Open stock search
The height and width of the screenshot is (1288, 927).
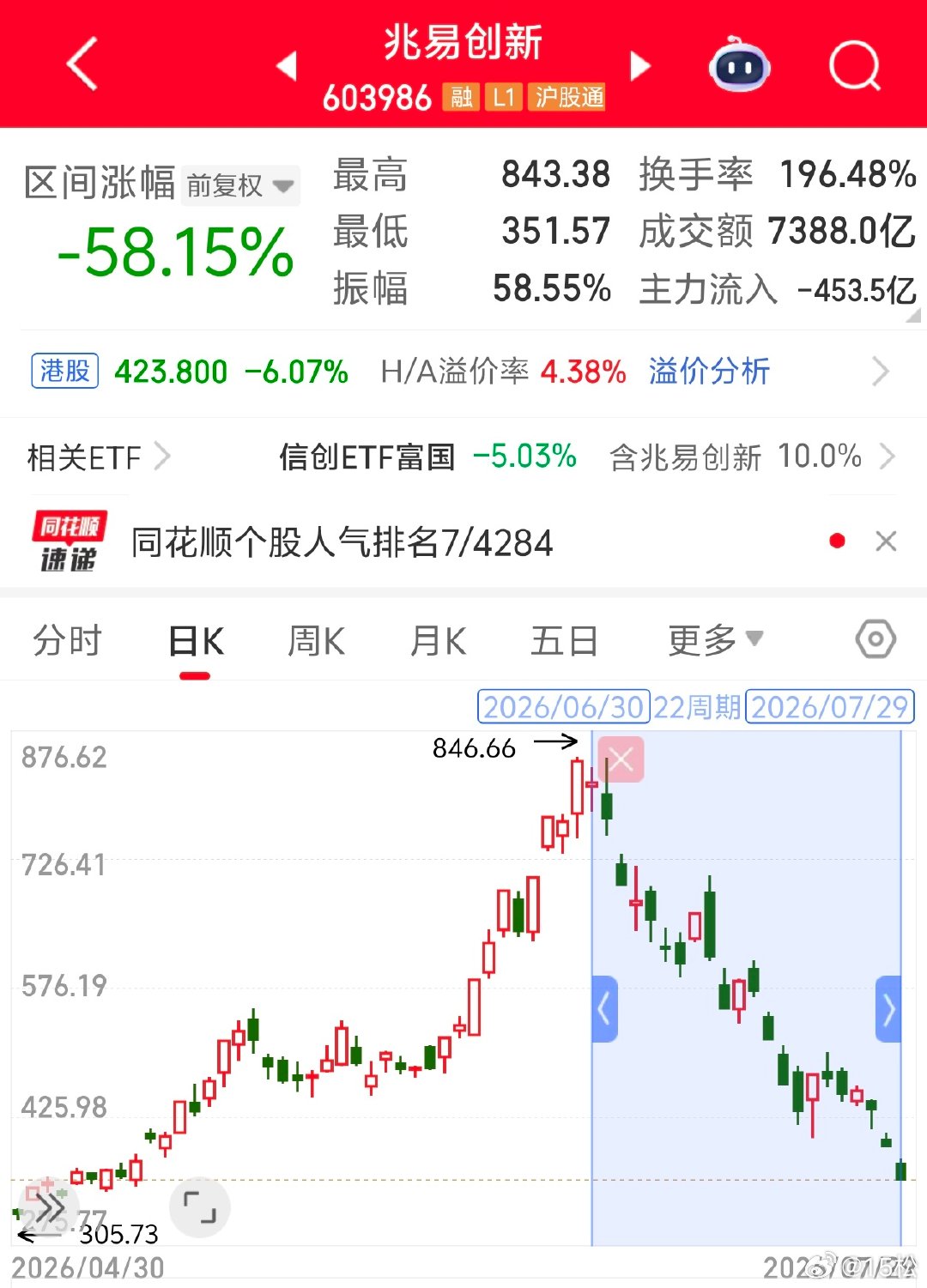(x=855, y=64)
